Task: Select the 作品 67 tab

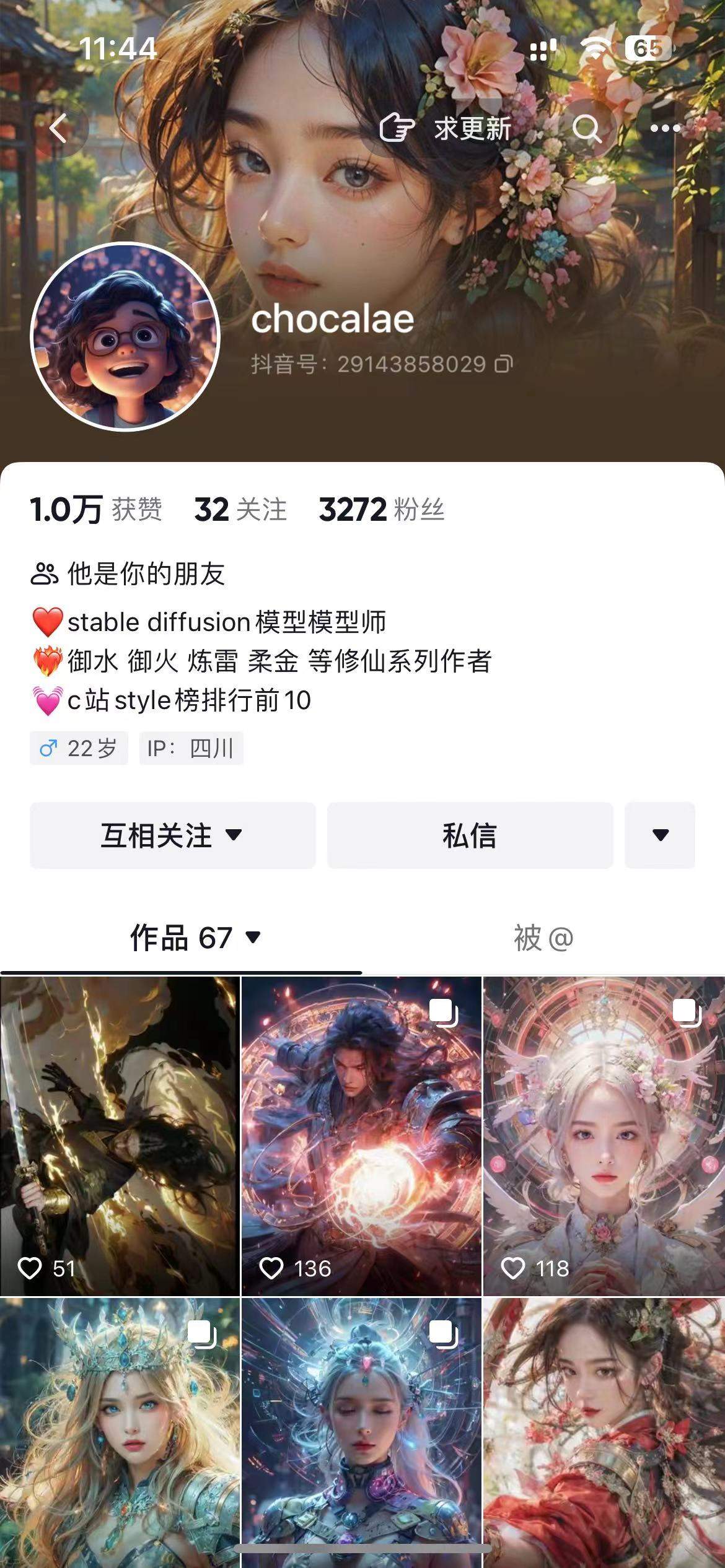Action: (x=194, y=938)
